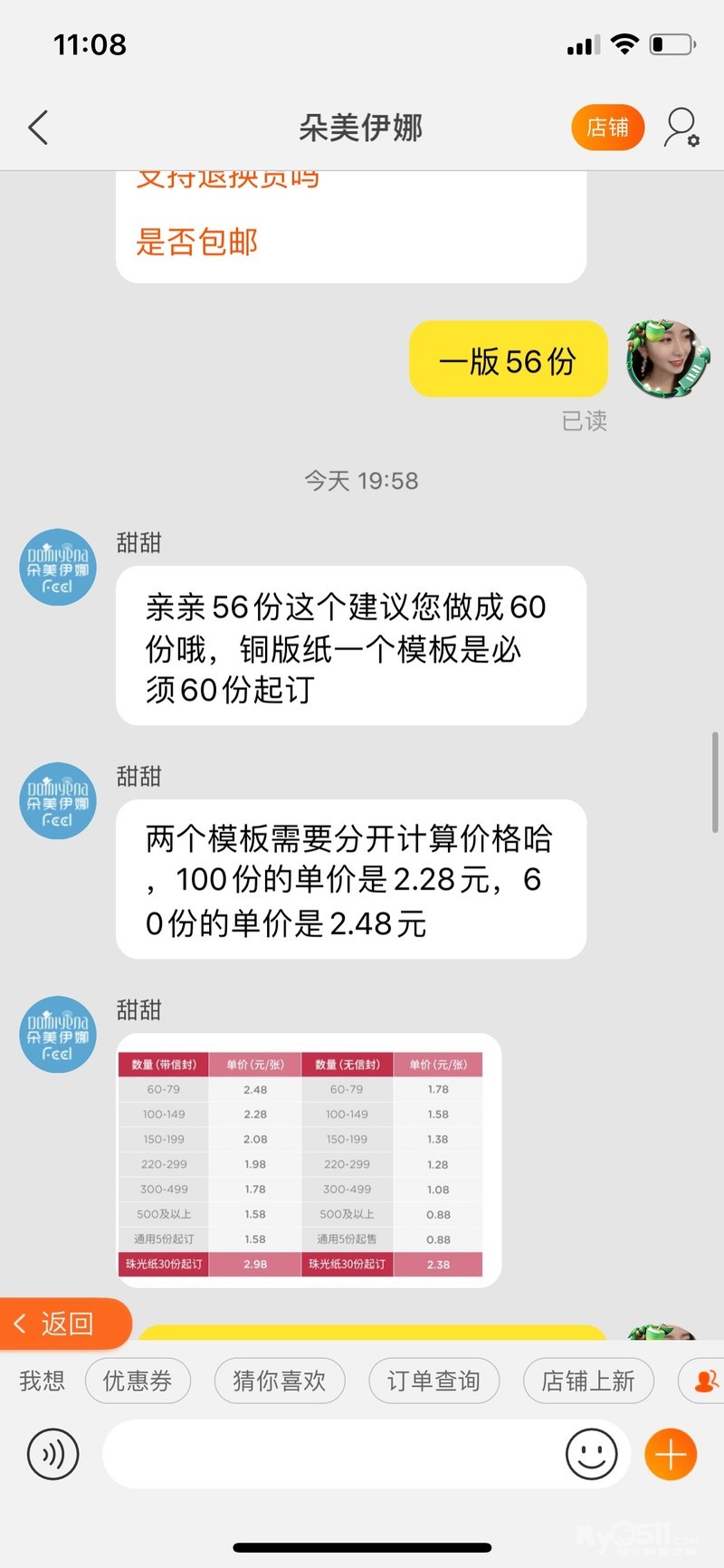Focus the message input field
The height and width of the screenshot is (1568, 724).
pos(330,1455)
